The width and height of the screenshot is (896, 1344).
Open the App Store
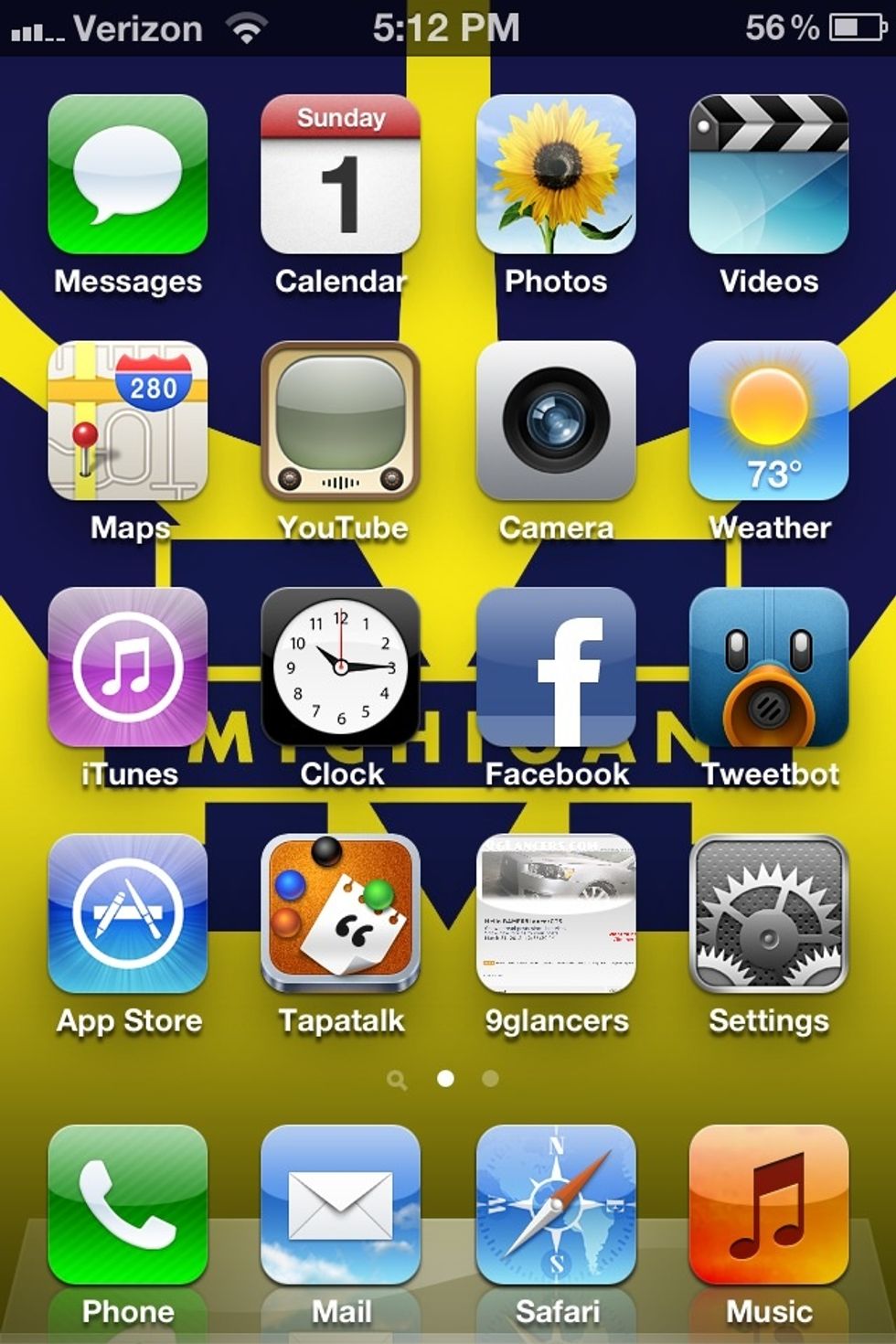click(128, 913)
